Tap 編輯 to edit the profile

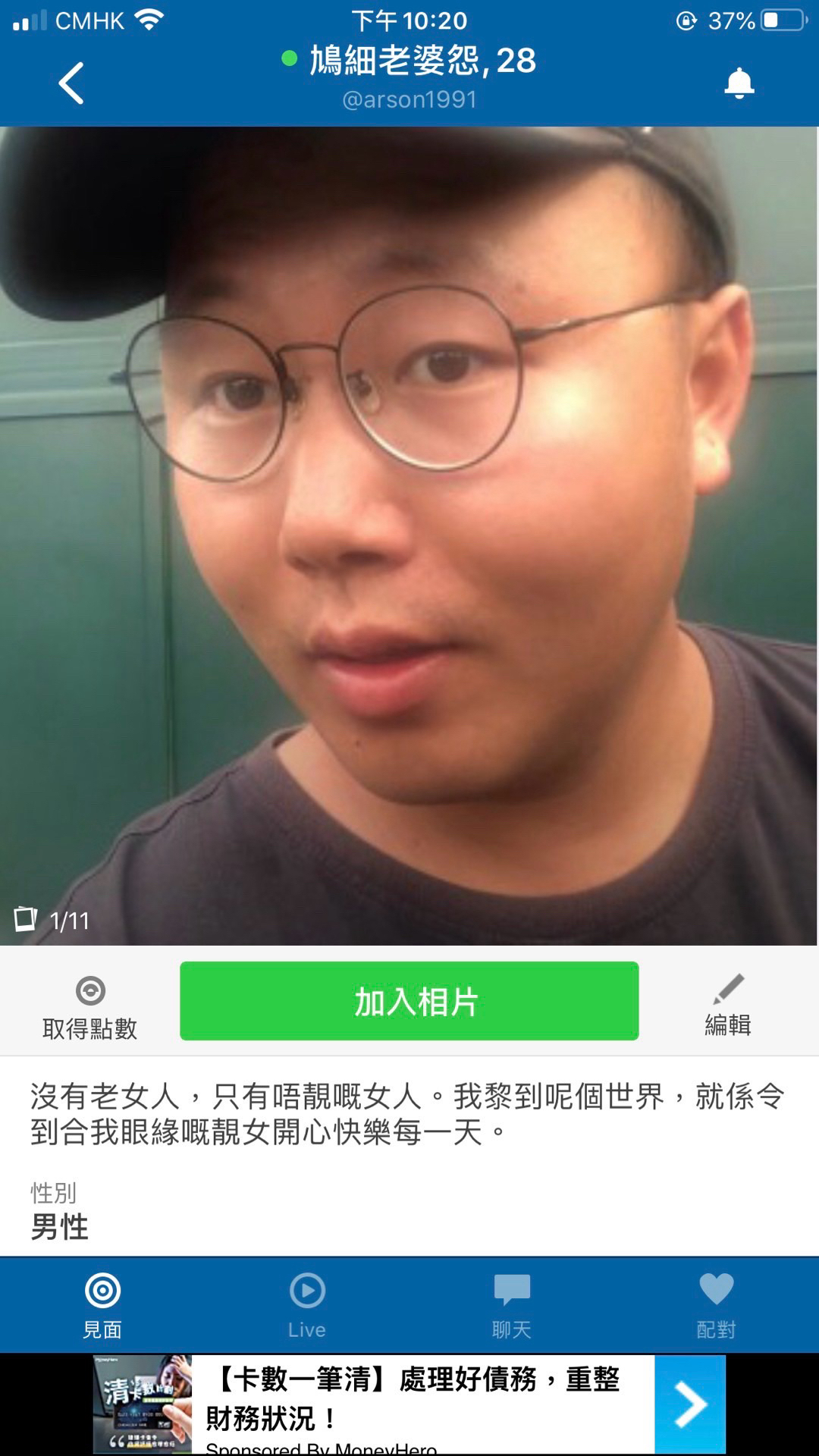click(728, 1006)
